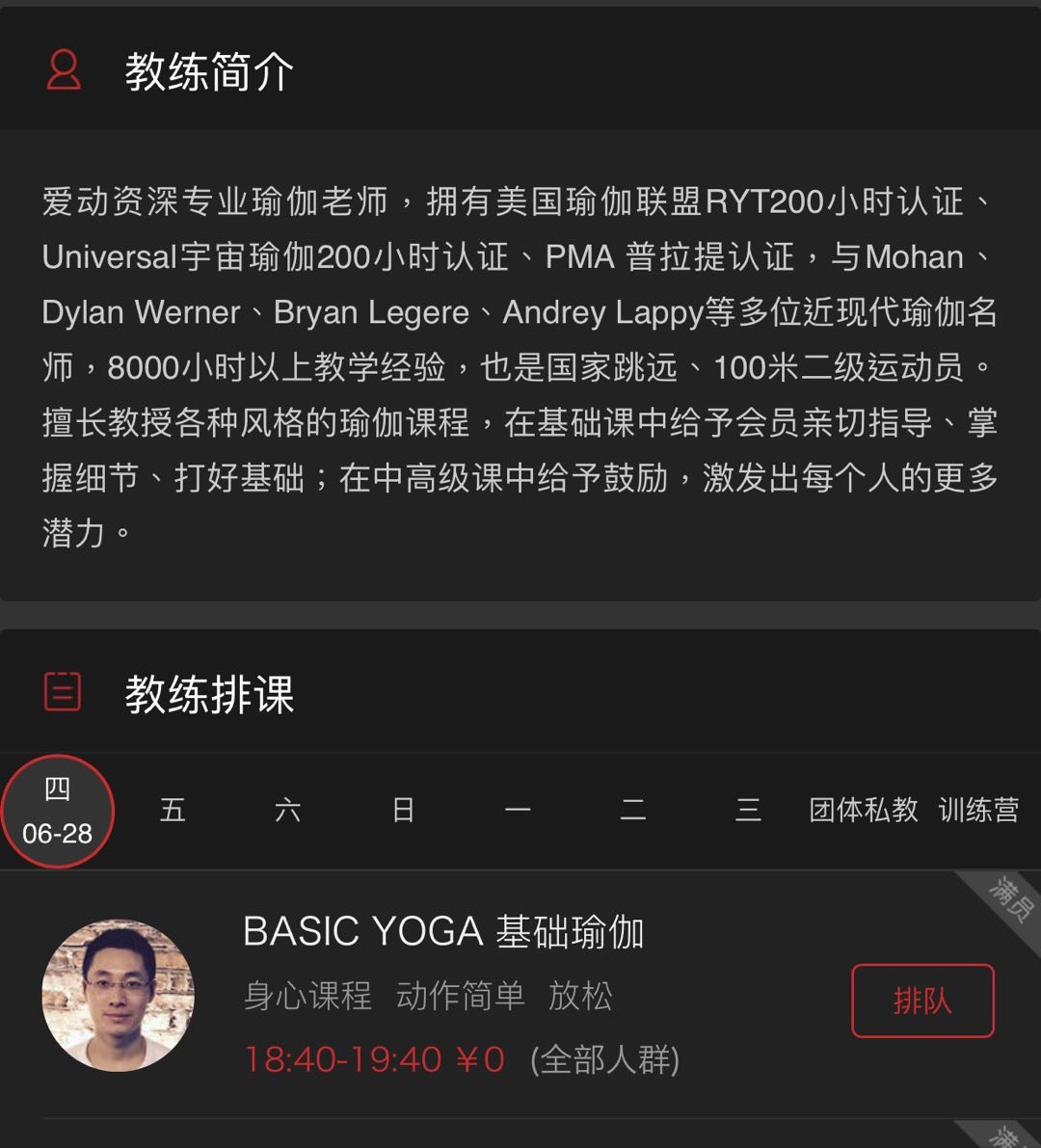Switch to the 二 day tab
The image size is (1041, 1148).
pos(633,811)
